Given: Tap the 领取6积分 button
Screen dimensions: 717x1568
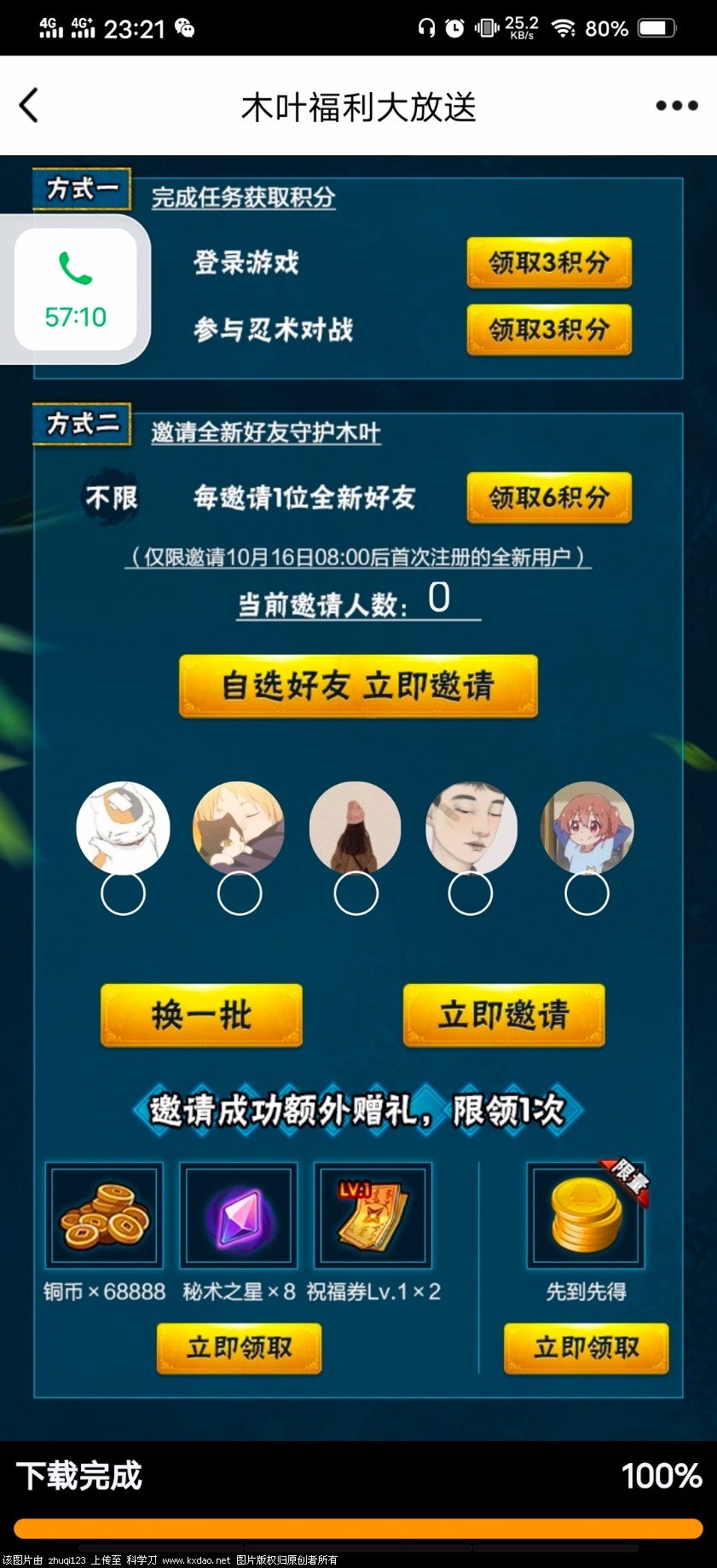Looking at the screenshot, I should point(548,497).
